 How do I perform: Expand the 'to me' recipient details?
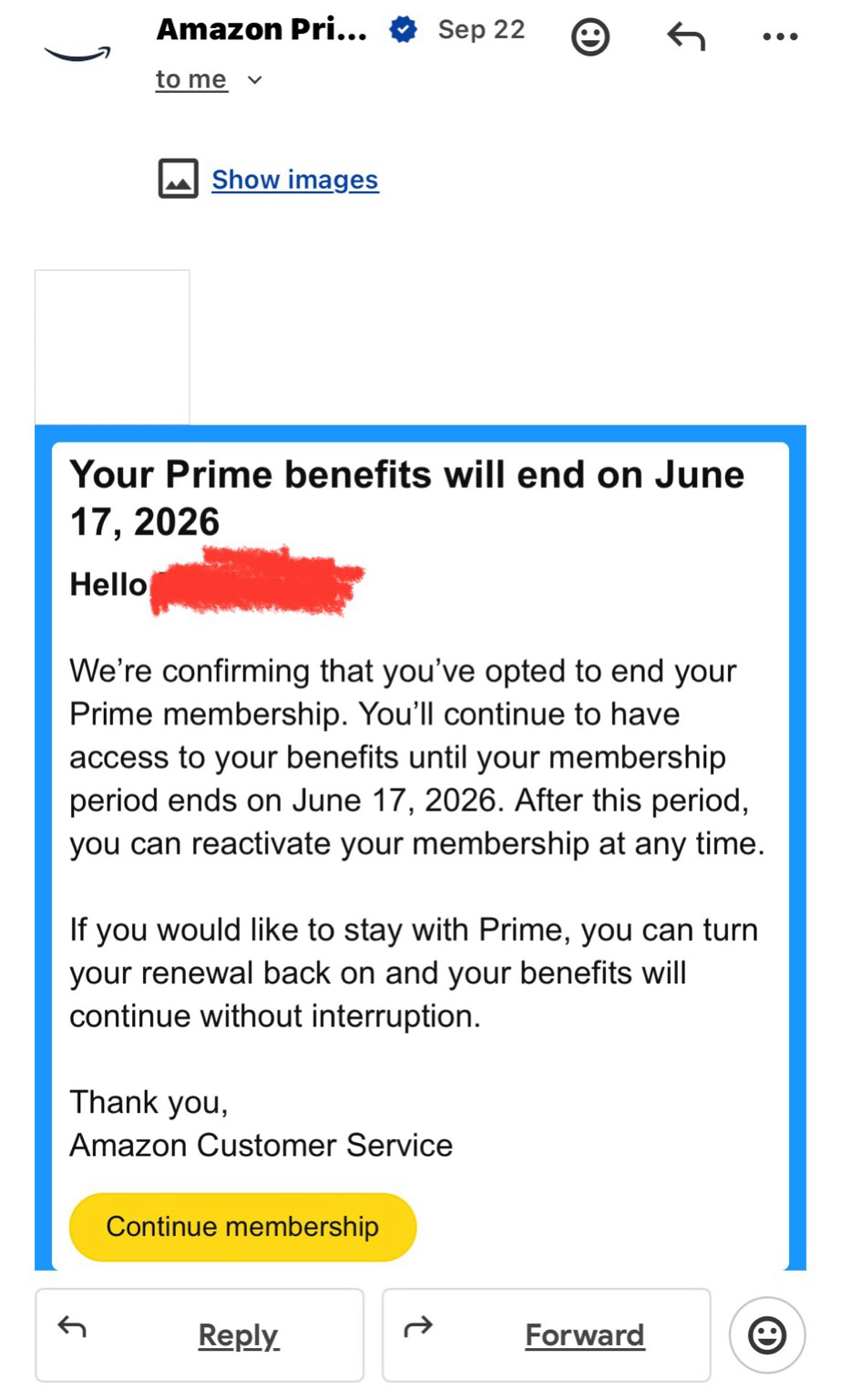pos(209,80)
